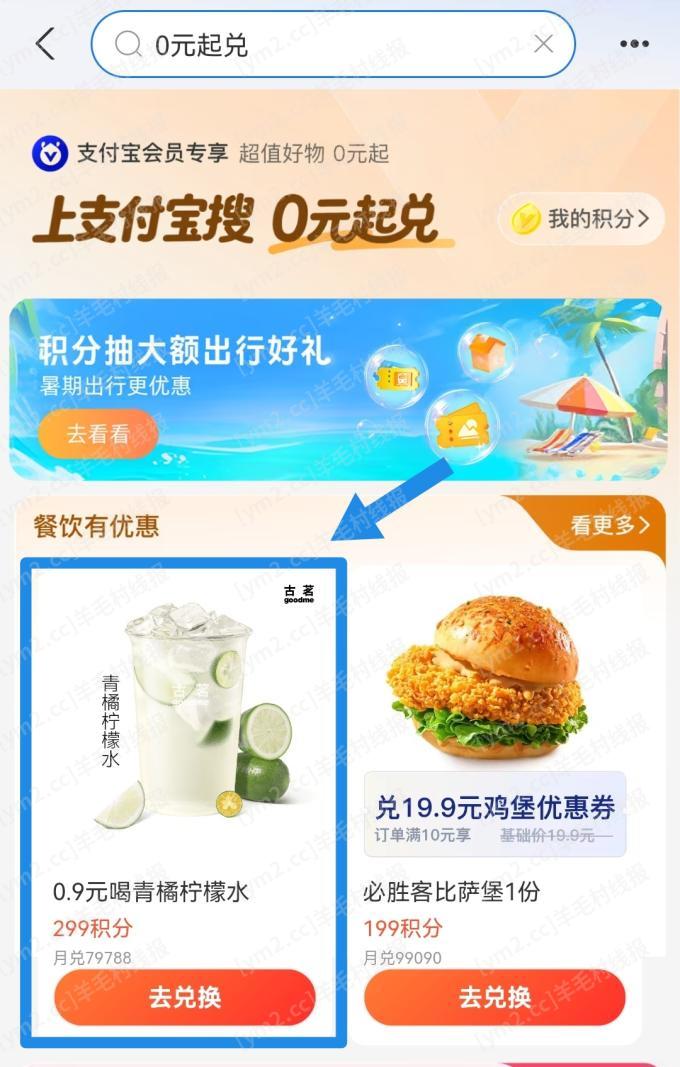Viewport: 680px width, 1067px height.
Task: Open the three-dot overflow menu
Action: pos(634,44)
